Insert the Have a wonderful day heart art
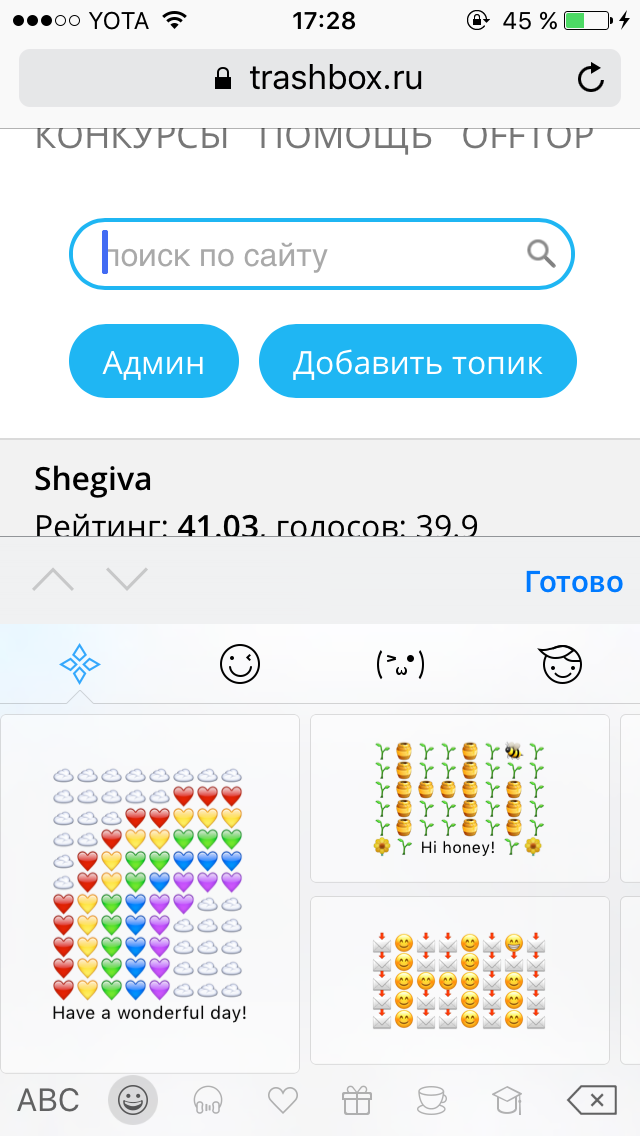 [150, 893]
